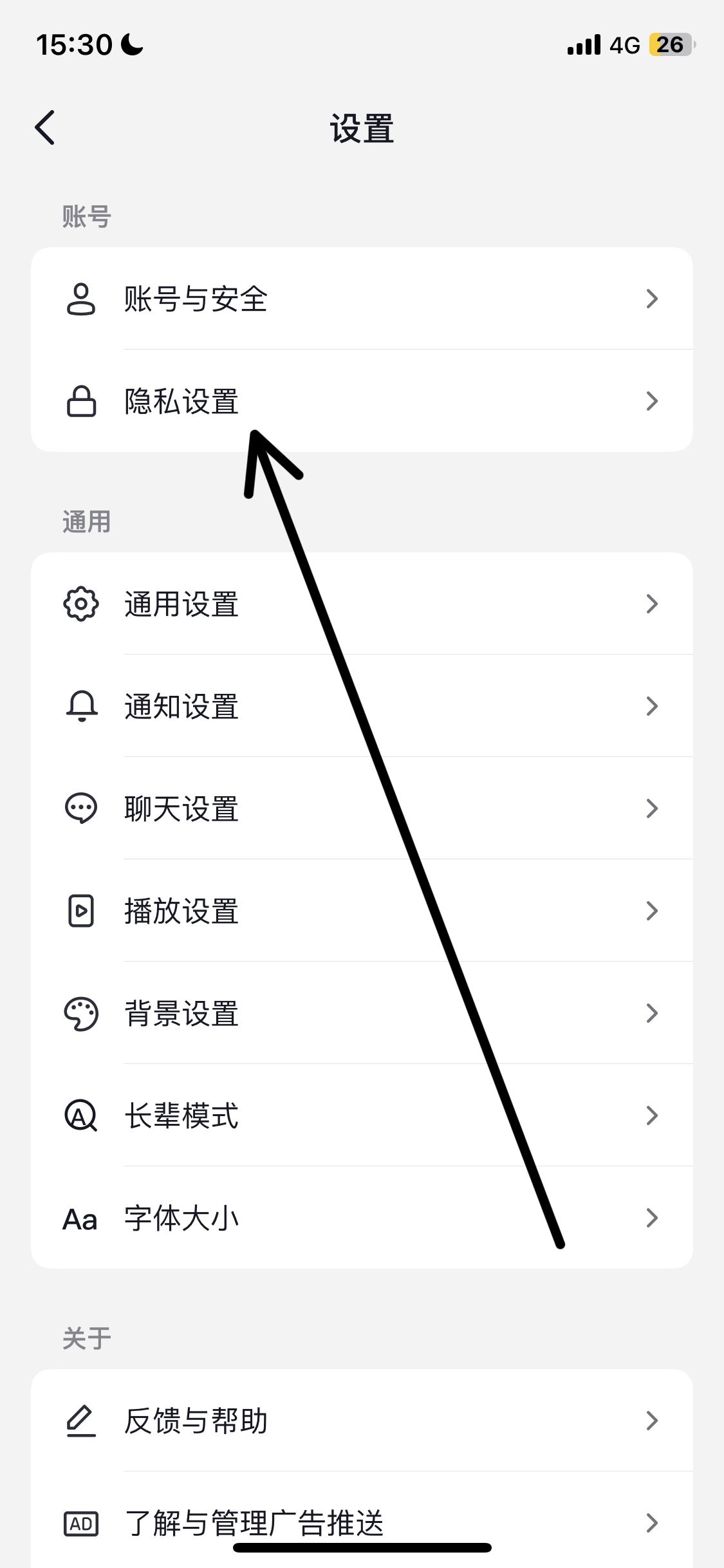724x1568 pixels.
Task: Expand 账号与安全 via its chevron
Action: (653, 297)
